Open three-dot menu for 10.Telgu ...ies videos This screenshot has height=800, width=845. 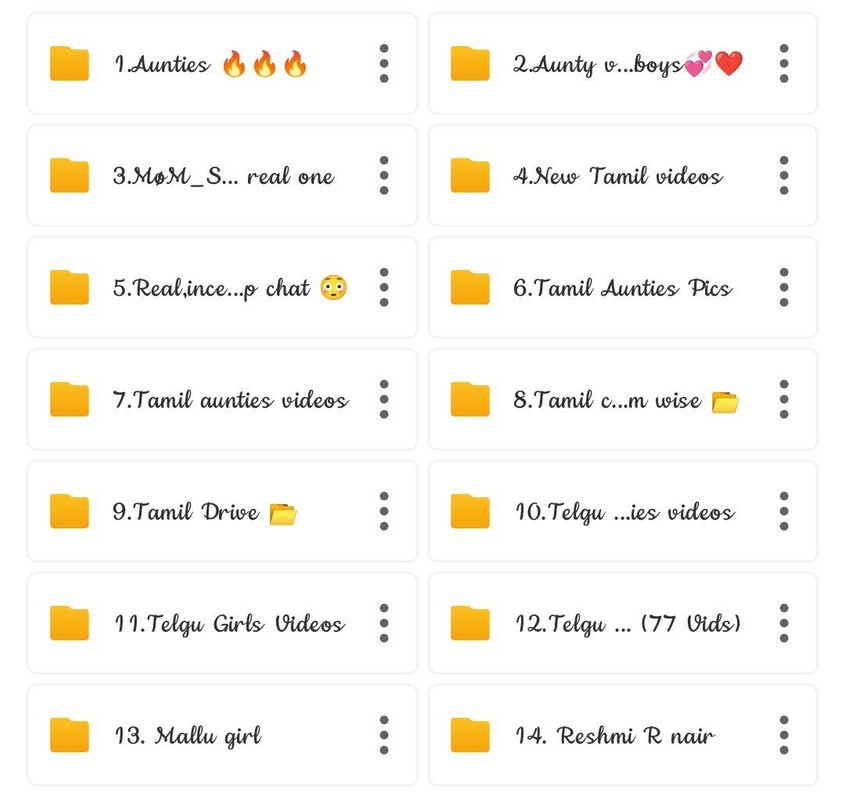(784, 511)
